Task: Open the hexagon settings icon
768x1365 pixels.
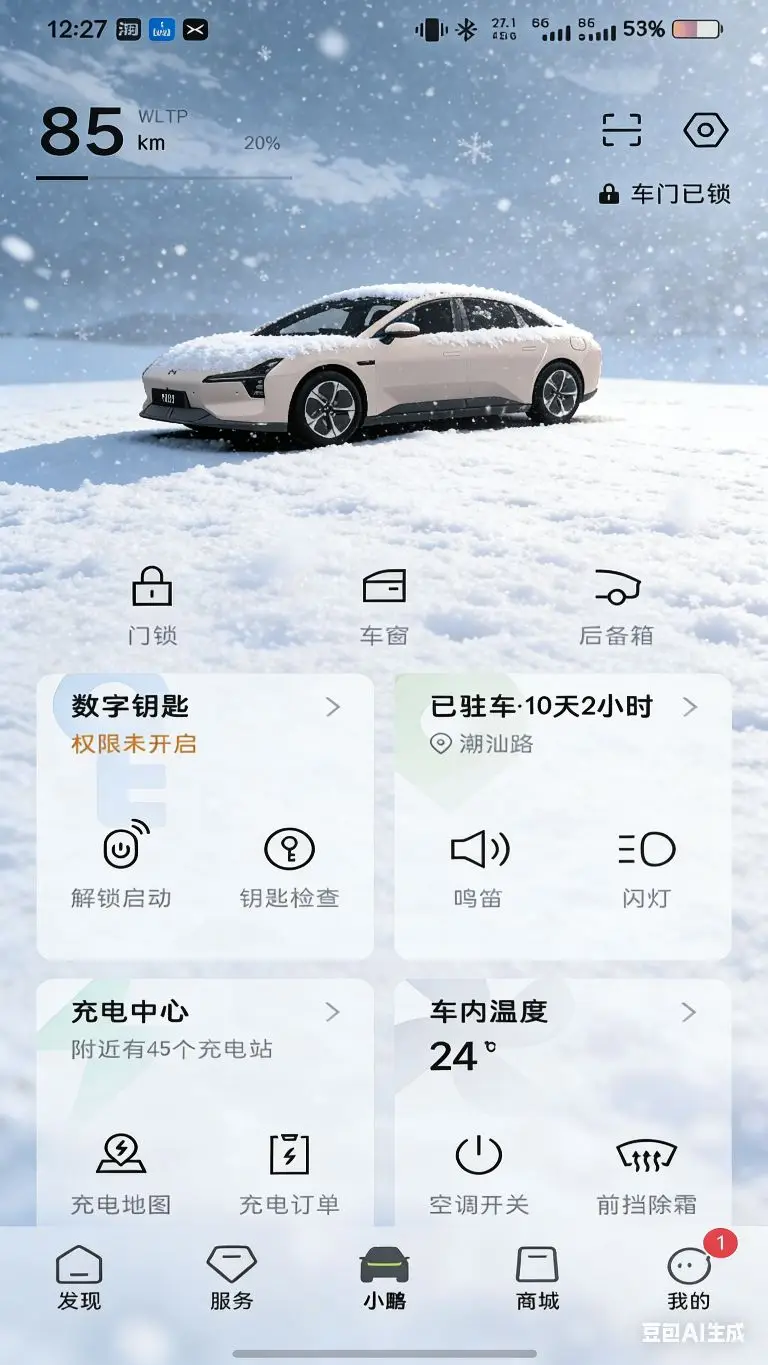Action: coord(705,130)
